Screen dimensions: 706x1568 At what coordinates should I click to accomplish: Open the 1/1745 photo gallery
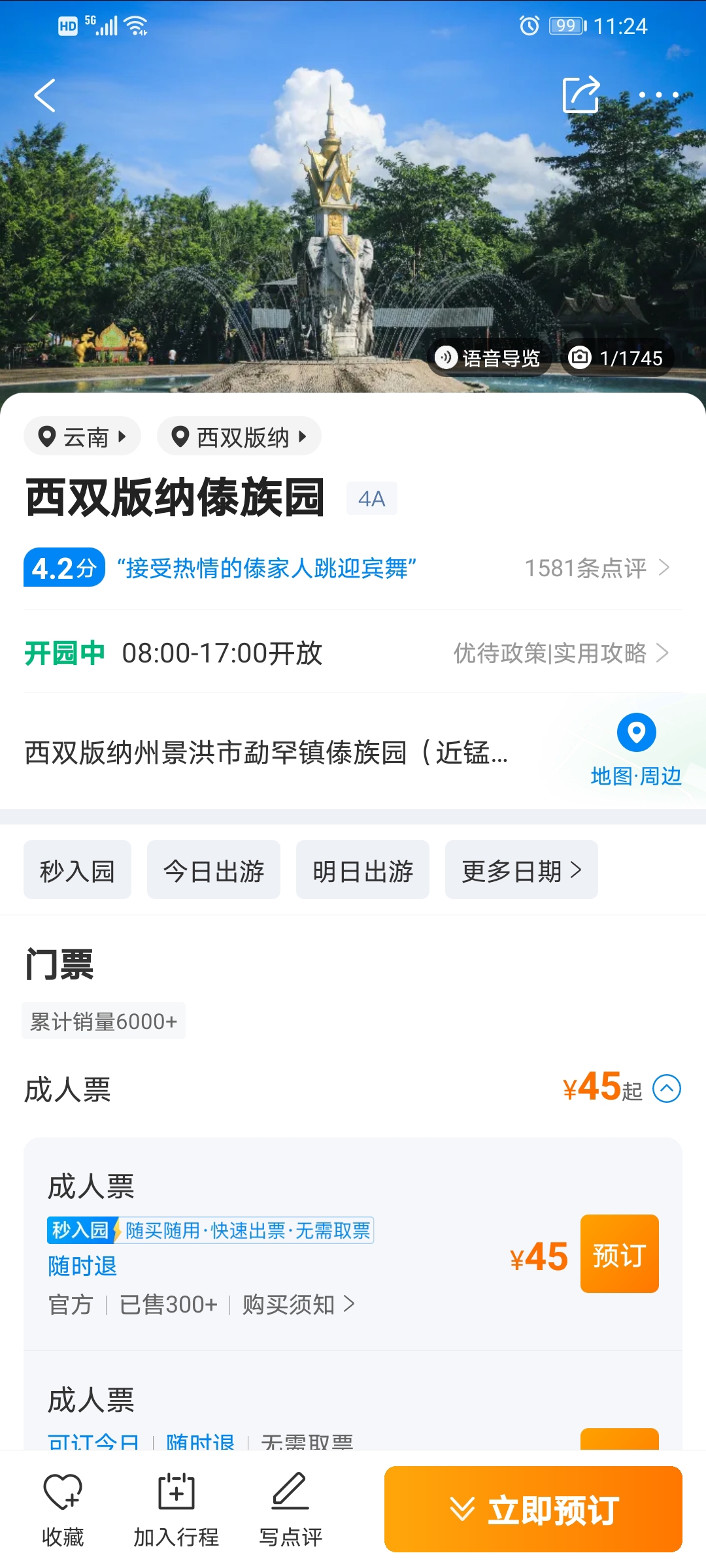(616, 358)
